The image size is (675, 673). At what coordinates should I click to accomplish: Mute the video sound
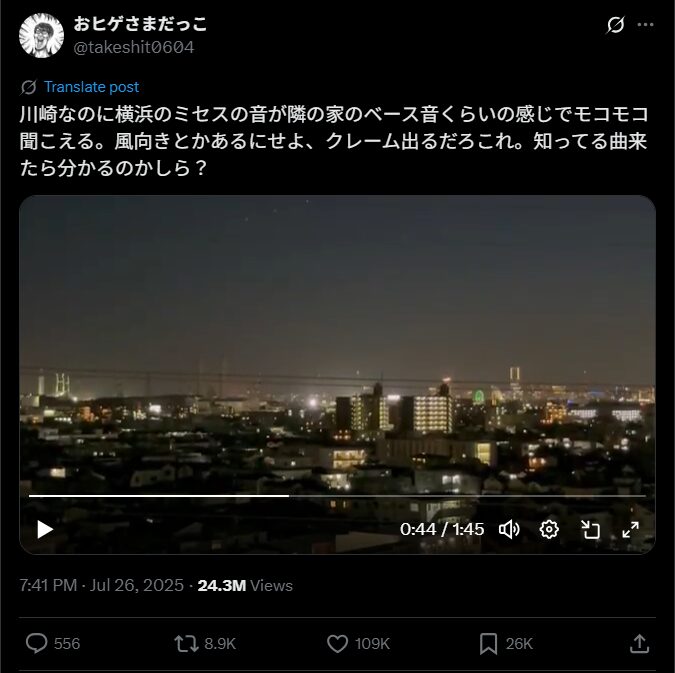pyautogui.click(x=509, y=529)
